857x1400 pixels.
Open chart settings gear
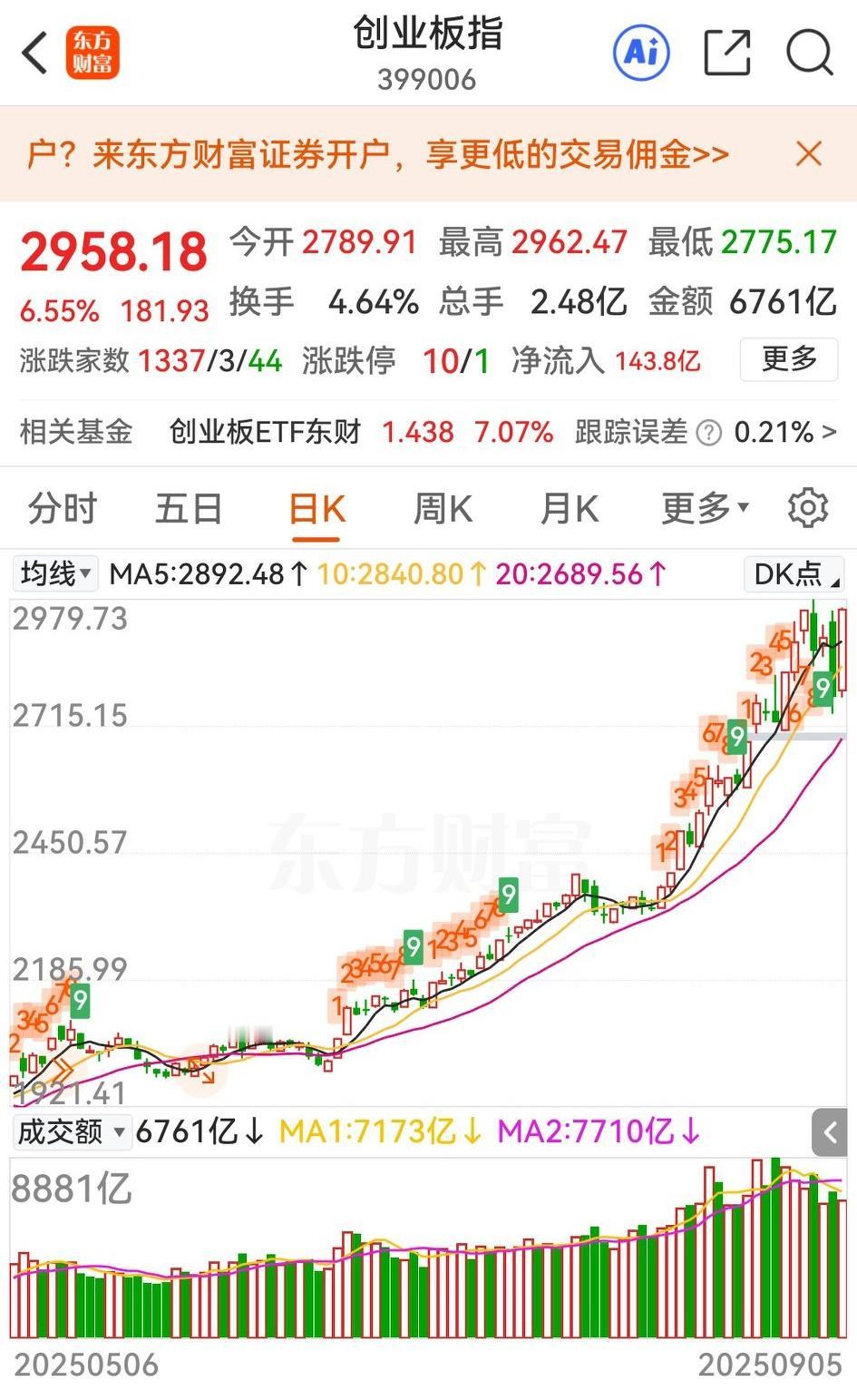[808, 508]
